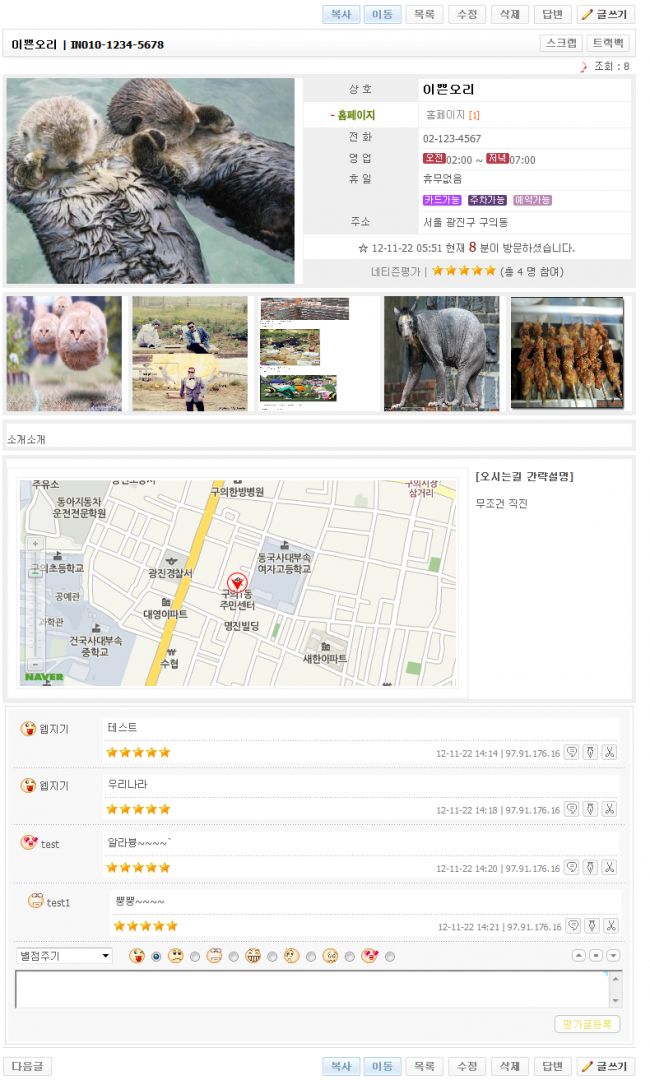View the grilled skewers photo thumbnail
The width and height of the screenshot is (650, 1080).
pos(567,353)
